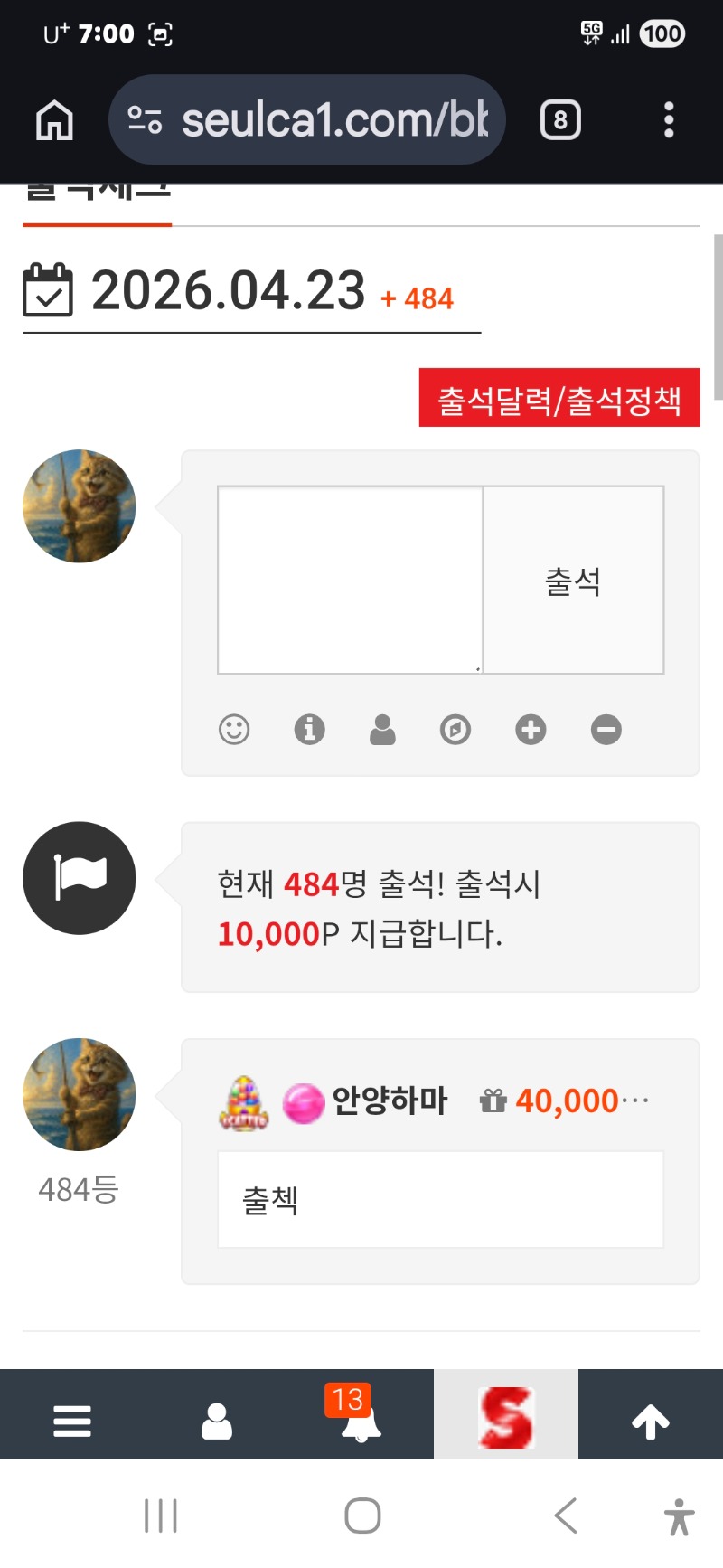The width and height of the screenshot is (723, 1568).
Task: Open 출석달력/출석정책 attendance calendar button
Action: (559, 398)
